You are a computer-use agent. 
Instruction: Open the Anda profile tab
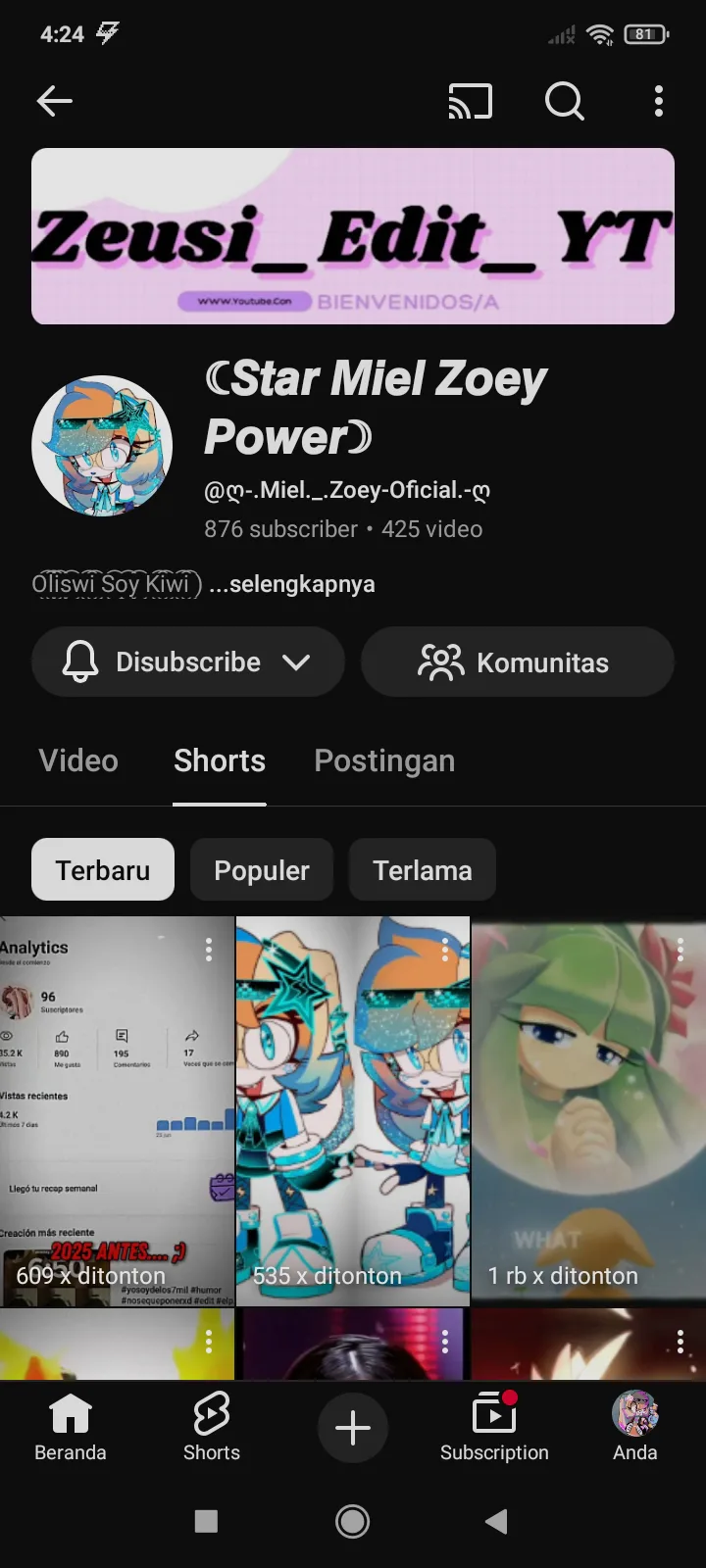point(635,1427)
